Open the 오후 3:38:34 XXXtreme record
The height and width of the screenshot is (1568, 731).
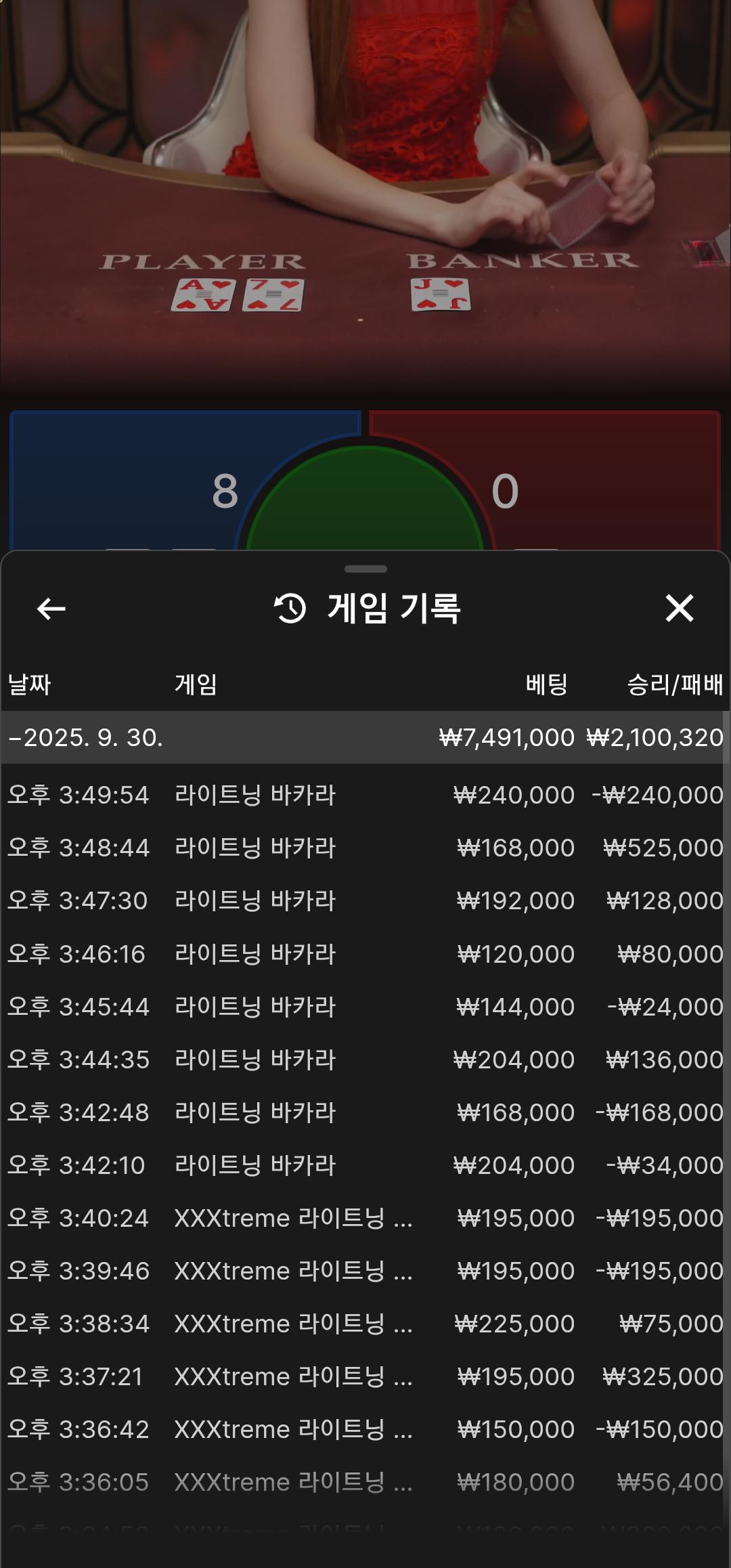pyautogui.click(x=365, y=1324)
